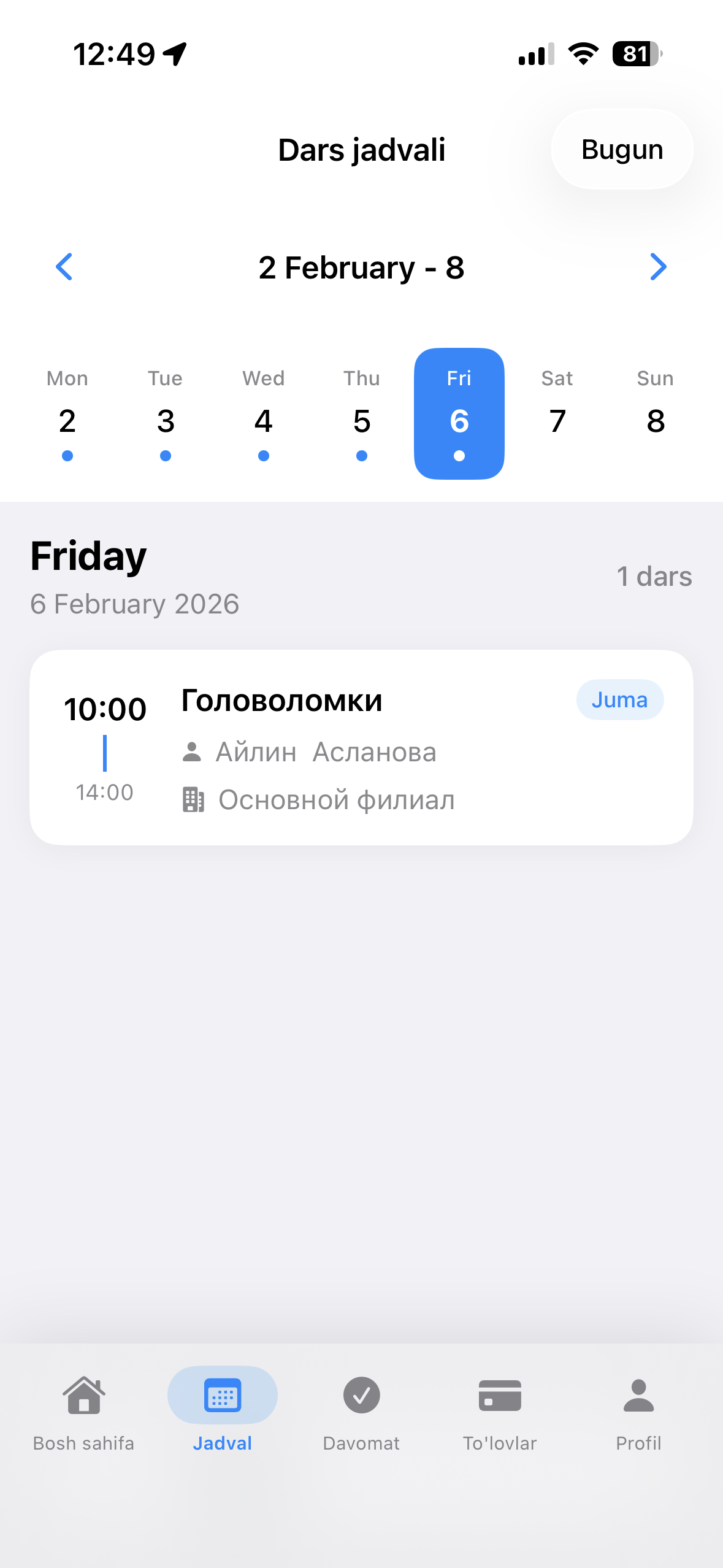Screen dimensions: 723x1568
Task: Open the To'lovlar payment card icon
Action: (499, 1394)
